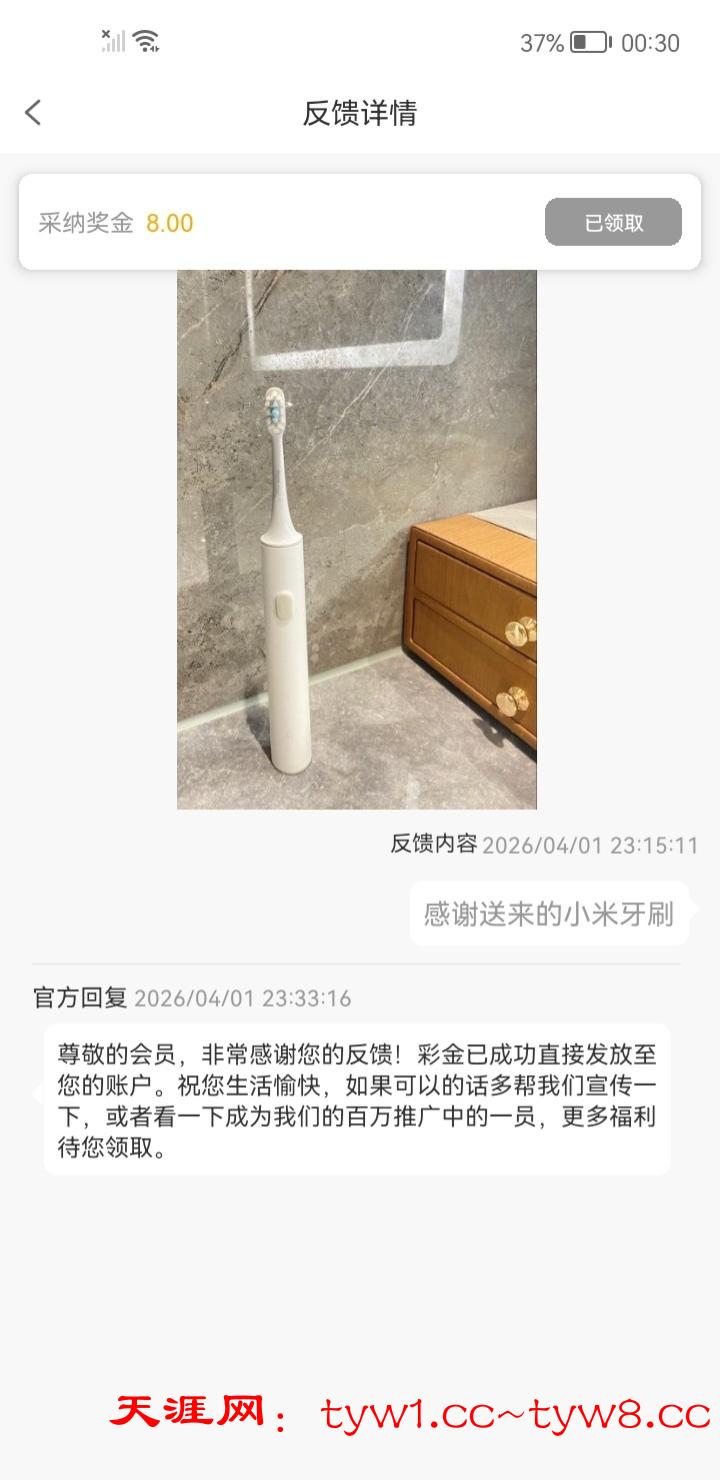Open the toothbrush feedback photo
The height and width of the screenshot is (1480, 720).
(x=357, y=540)
